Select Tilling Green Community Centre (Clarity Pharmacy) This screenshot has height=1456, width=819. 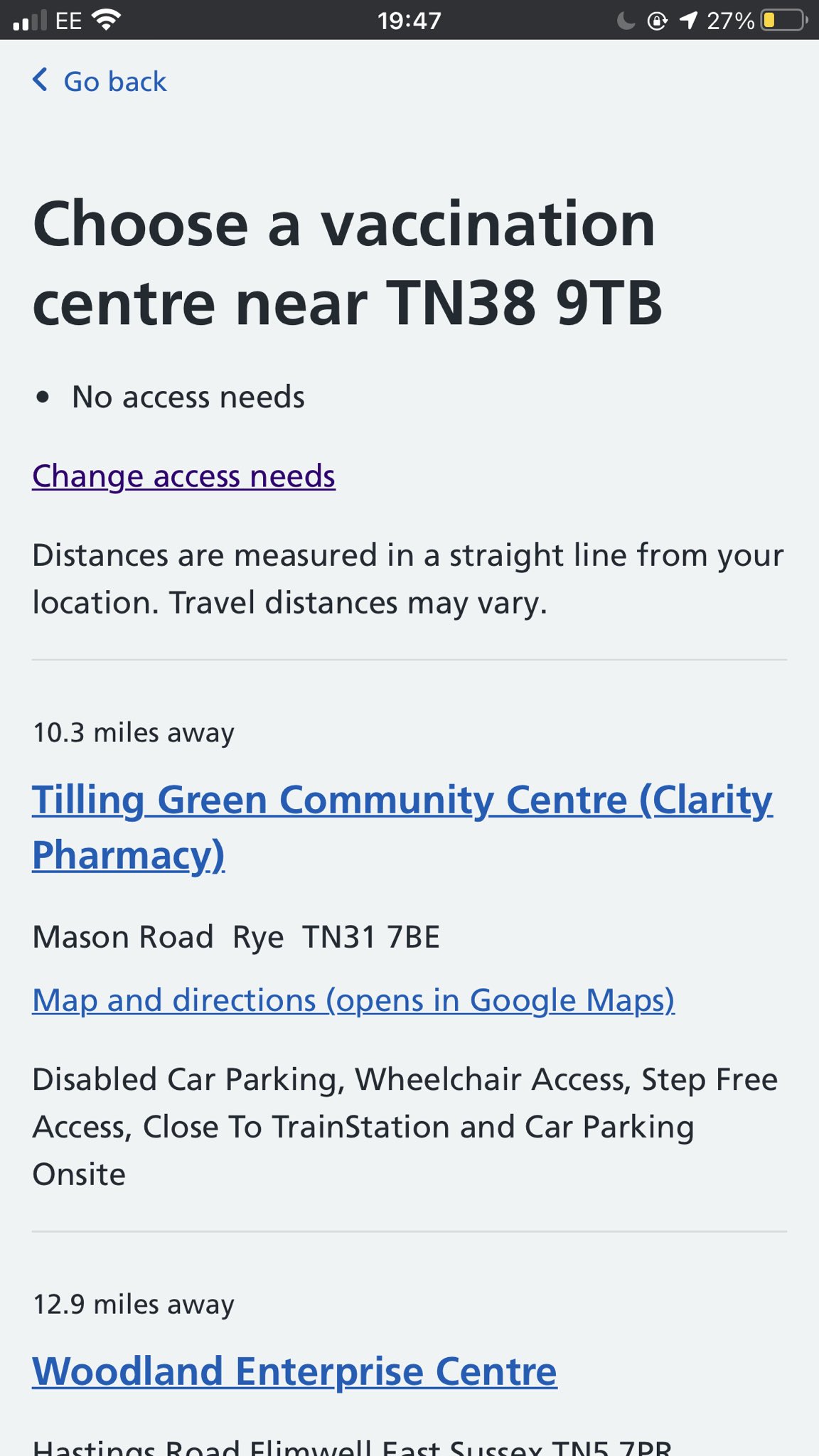402,801
